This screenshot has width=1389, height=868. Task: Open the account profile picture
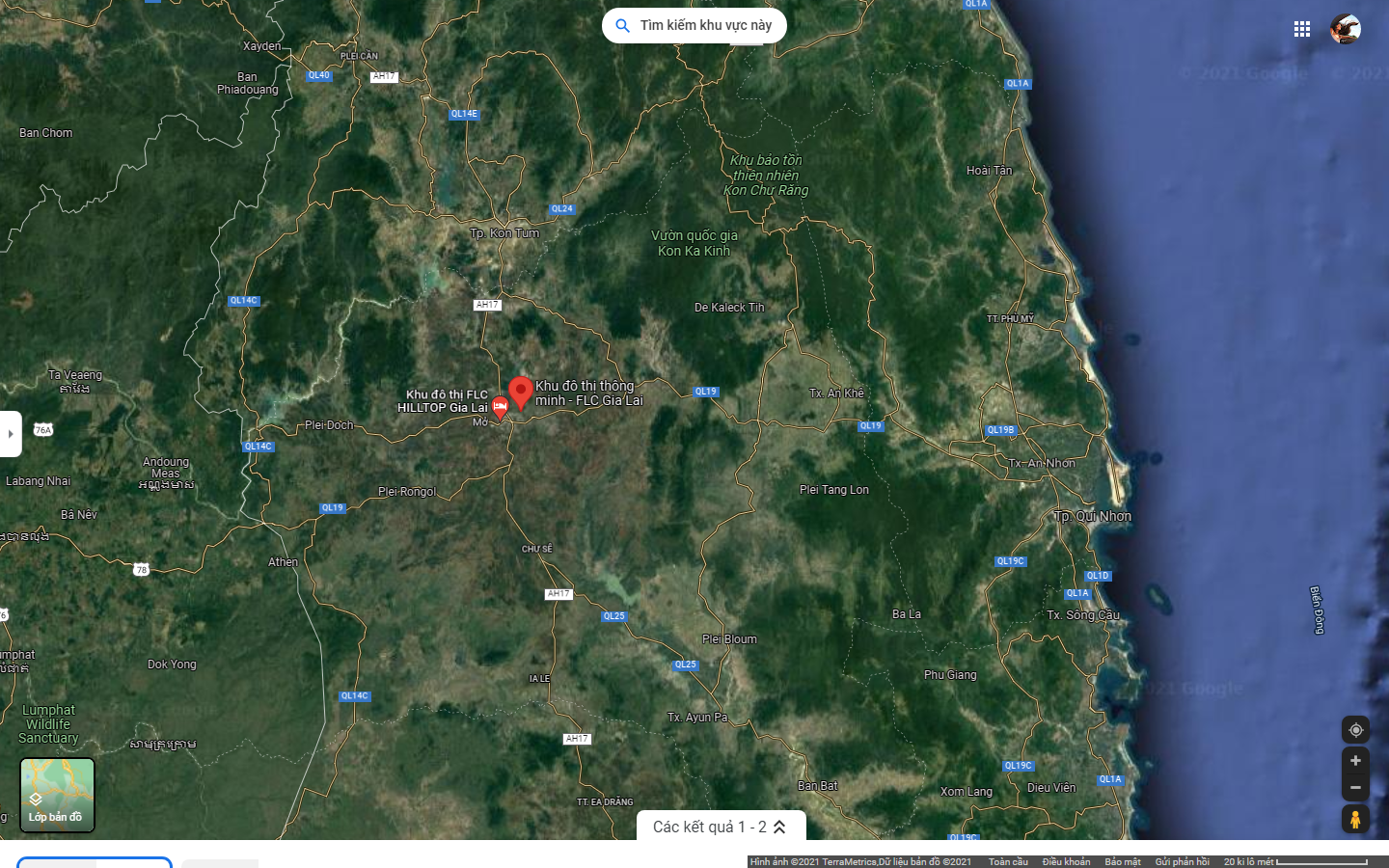pos(1346,29)
